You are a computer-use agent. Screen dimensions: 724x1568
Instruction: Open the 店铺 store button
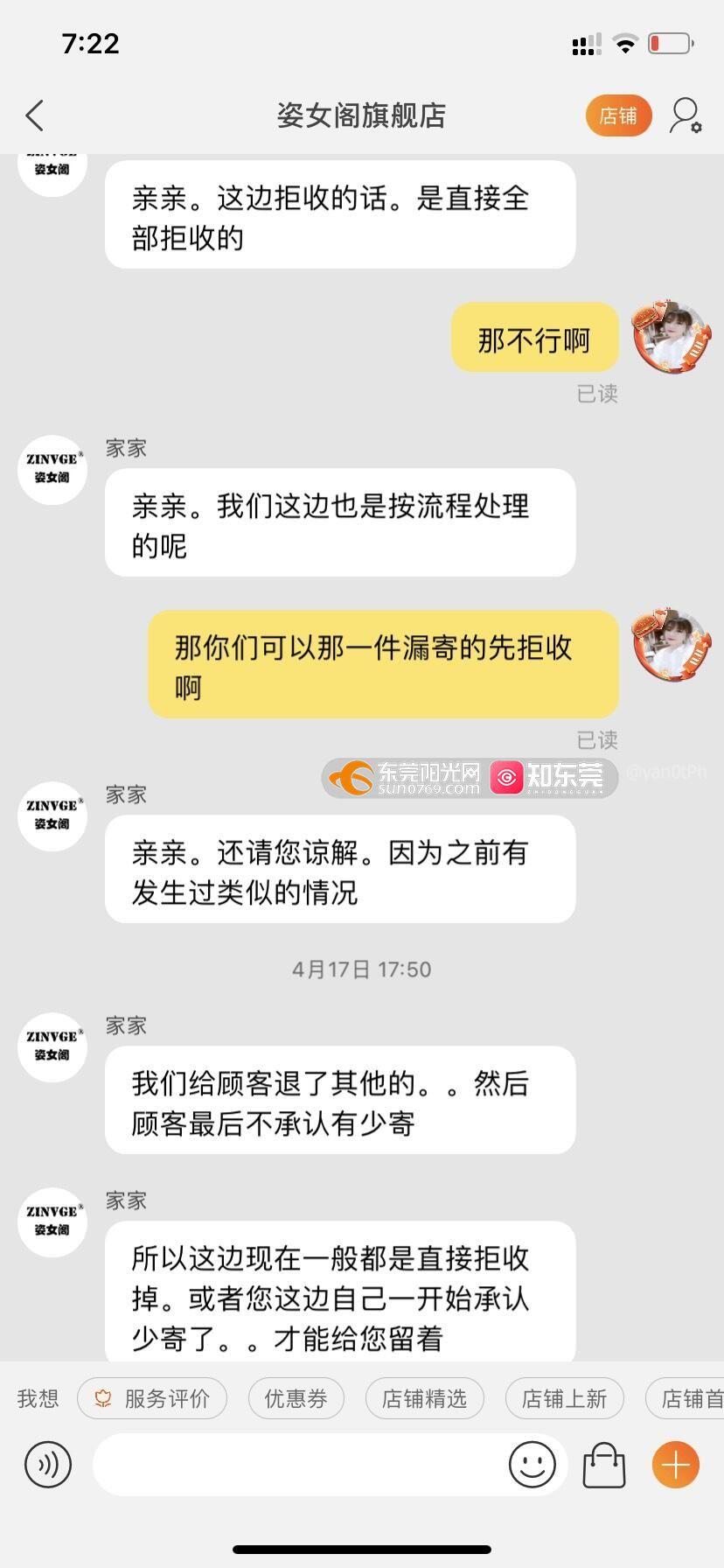click(618, 115)
